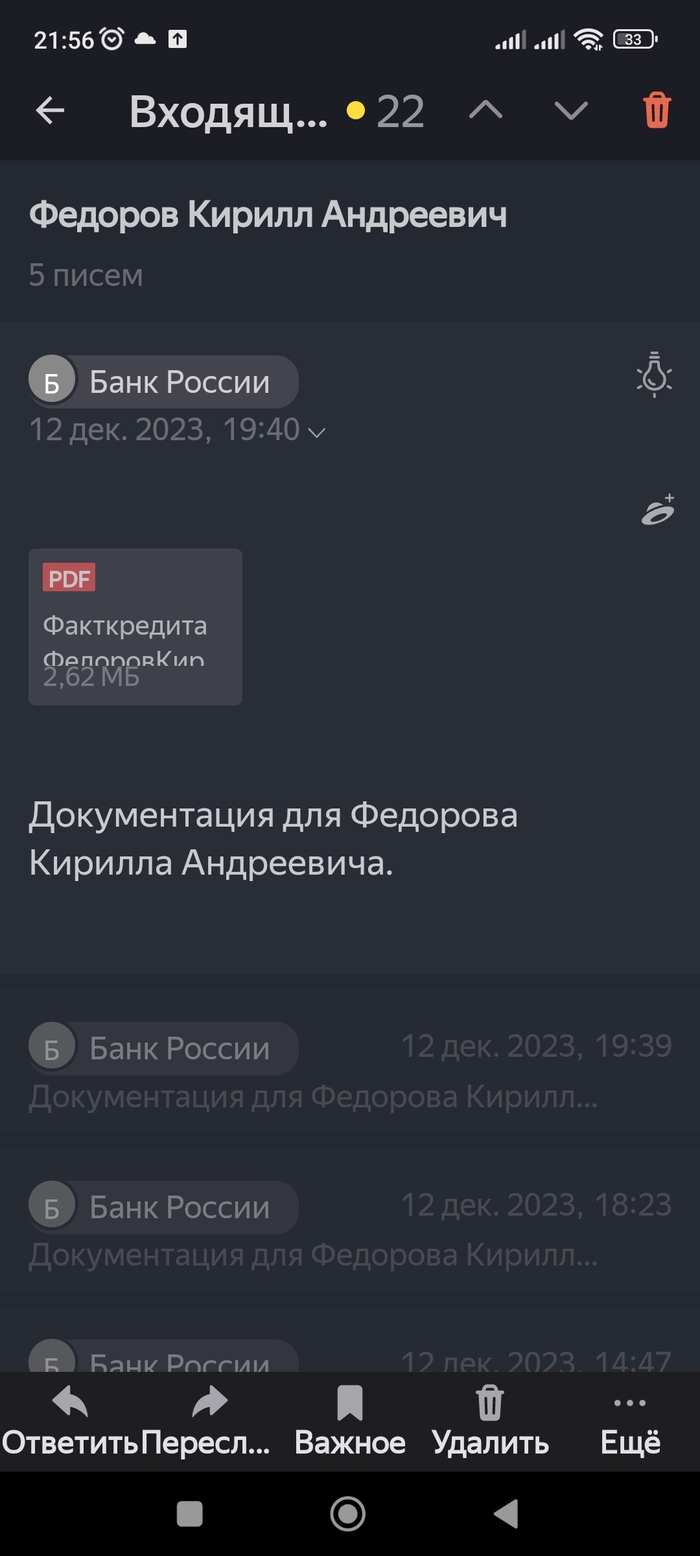700x1556 pixels.
Task: Open the Ещё menu for more actions
Action: tap(630, 1420)
